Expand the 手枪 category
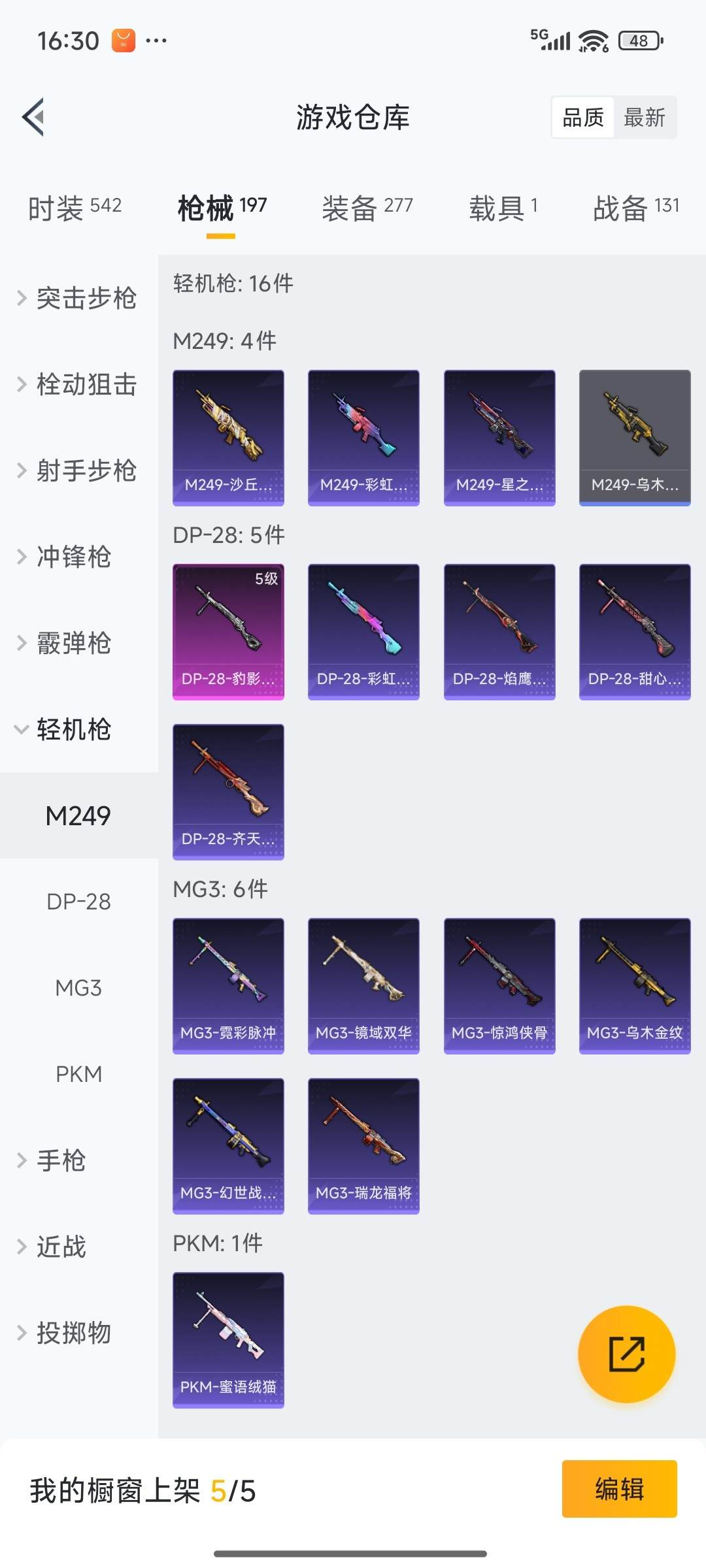 [x=63, y=1160]
